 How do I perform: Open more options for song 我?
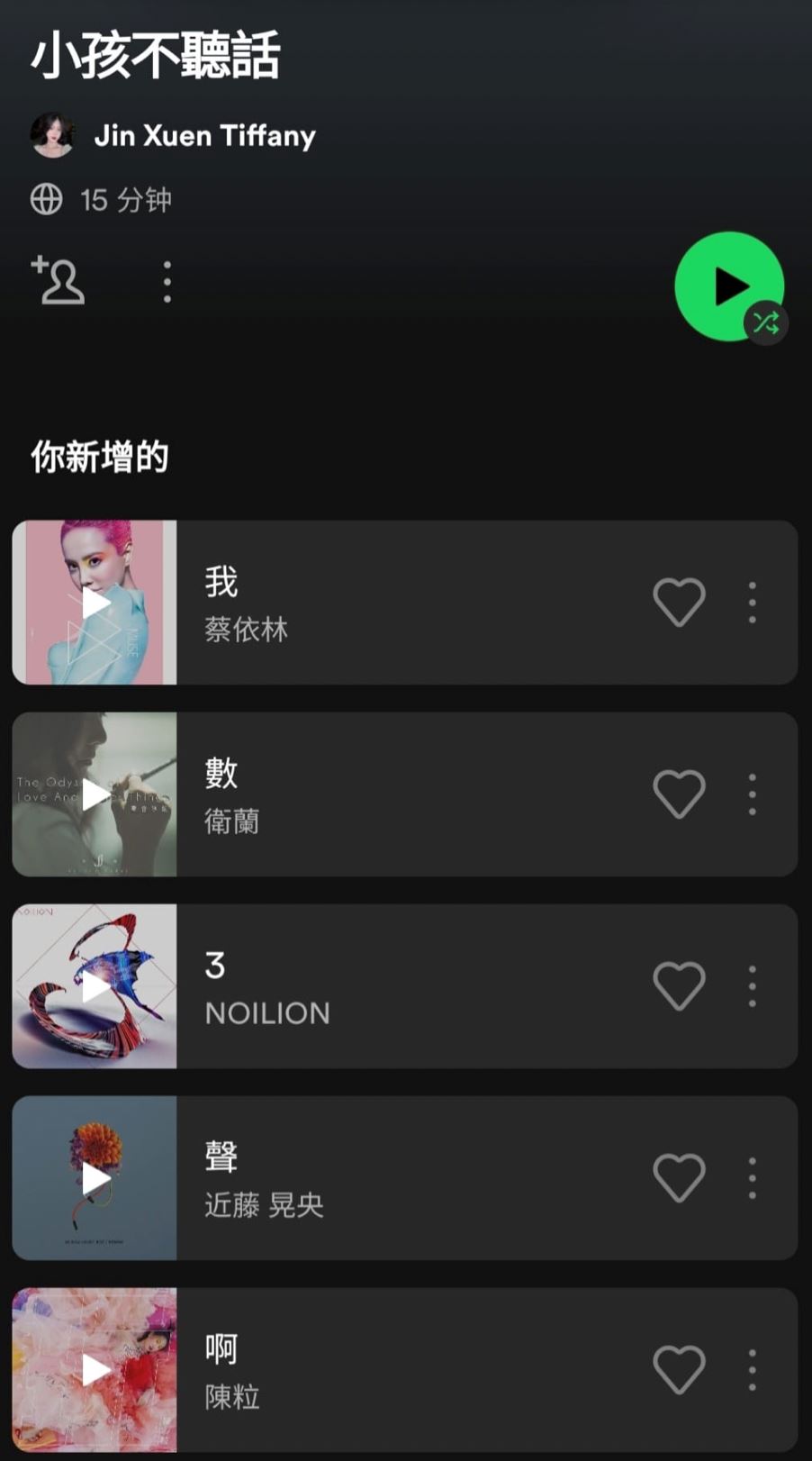[x=753, y=603]
